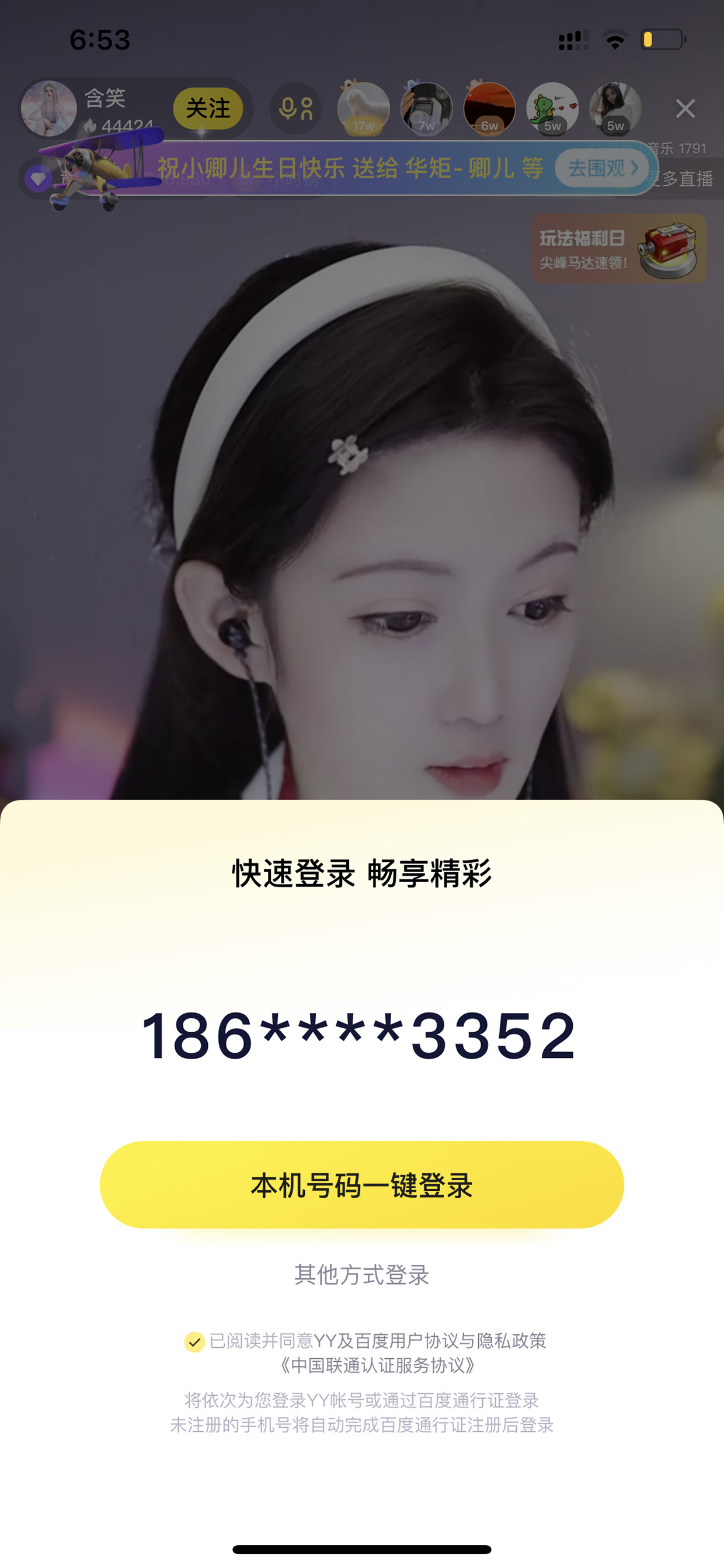
Task: Tap the microphone co-host icon
Action: [x=295, y=108]
